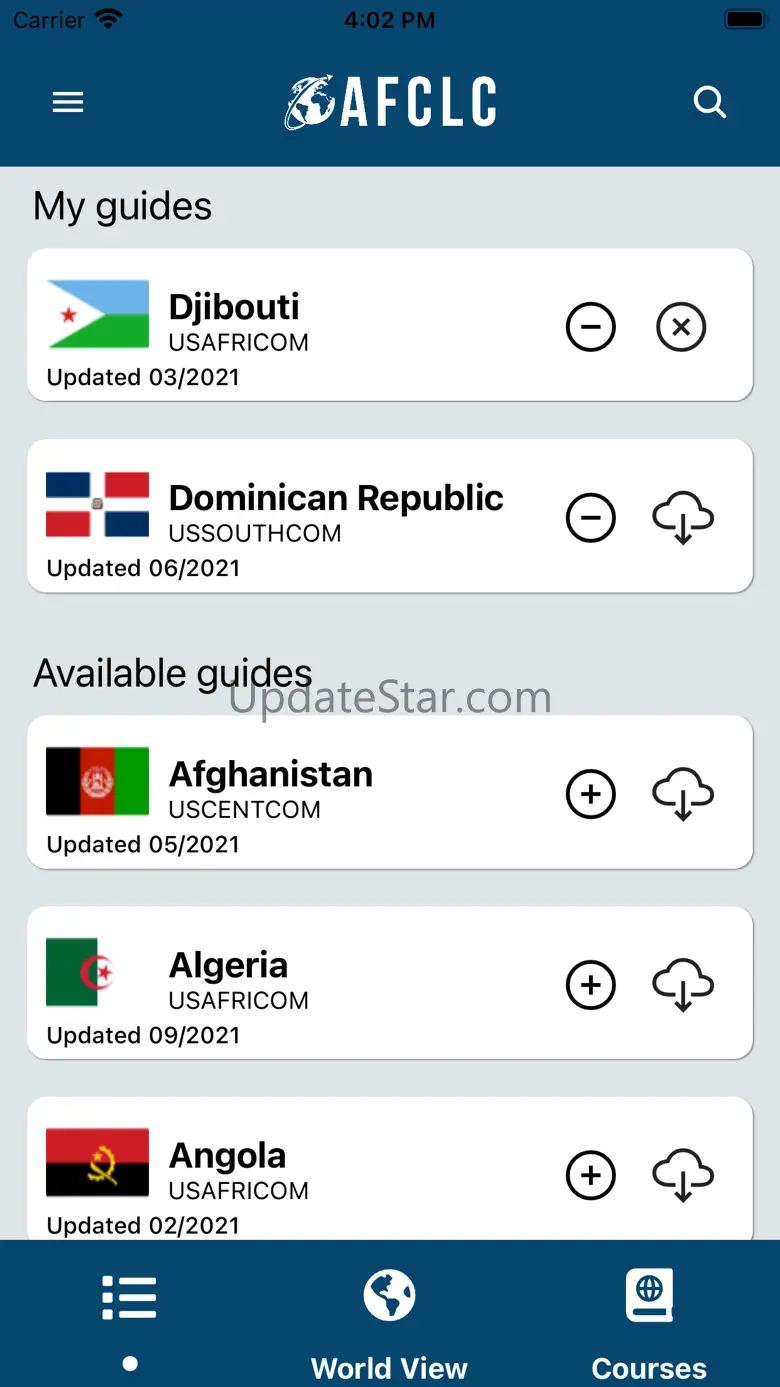Download the Afghanistan guide
The image size is (780, 1387).
[683, 794]
